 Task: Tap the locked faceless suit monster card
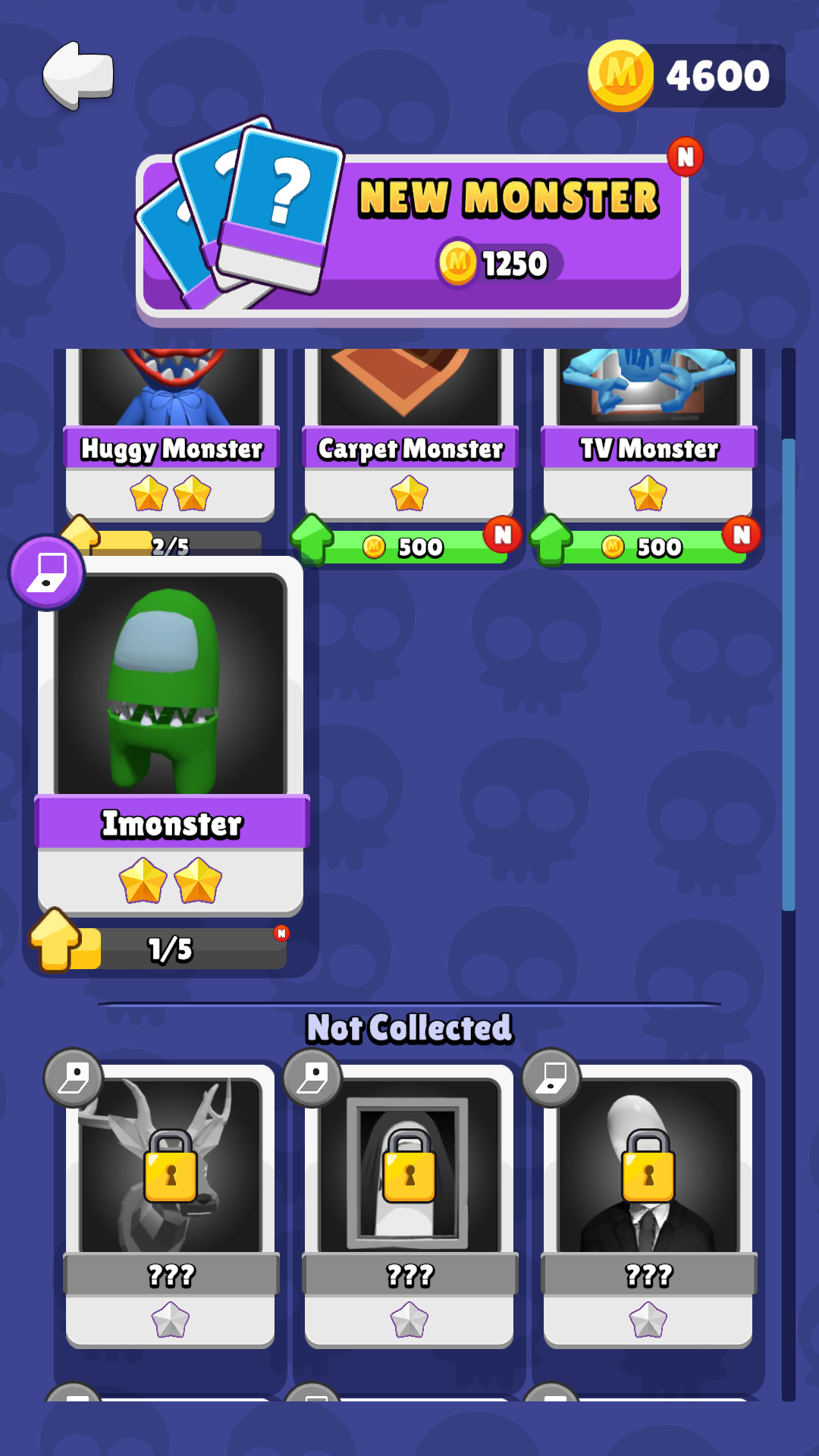648,1206
